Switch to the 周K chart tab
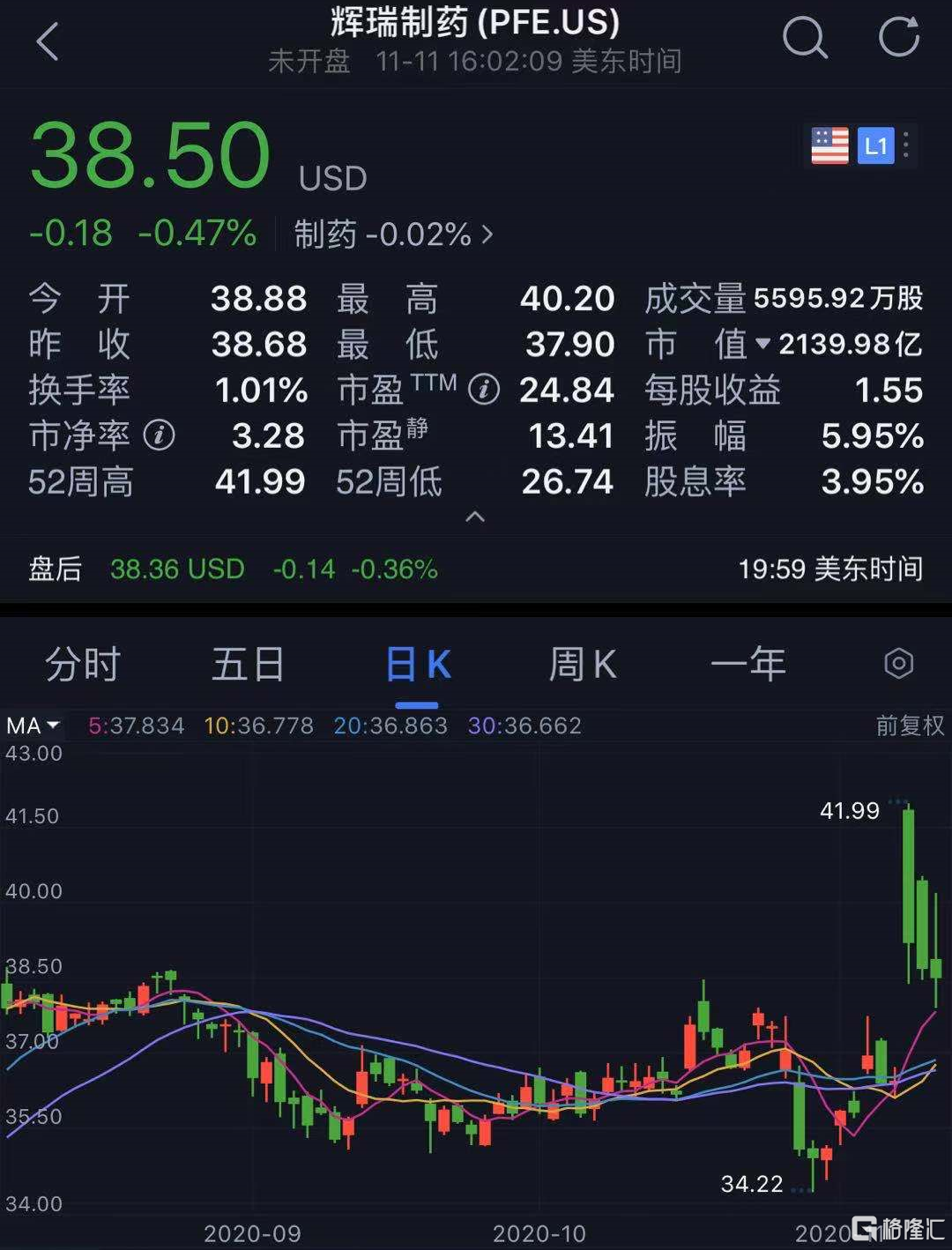Screen dimensions: 952x1250 click(x=583, y=664)
